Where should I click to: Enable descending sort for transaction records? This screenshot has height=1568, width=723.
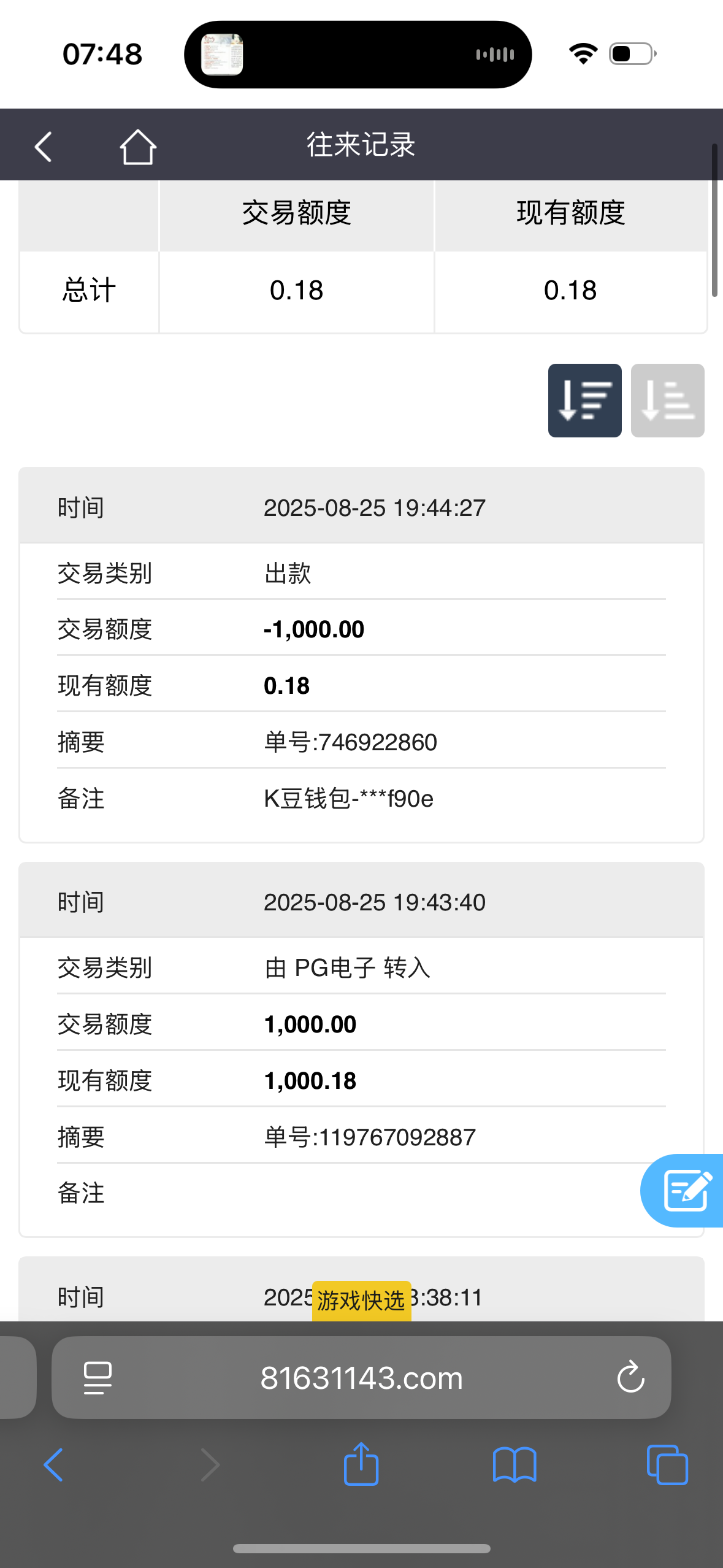[x=584, y=400]
